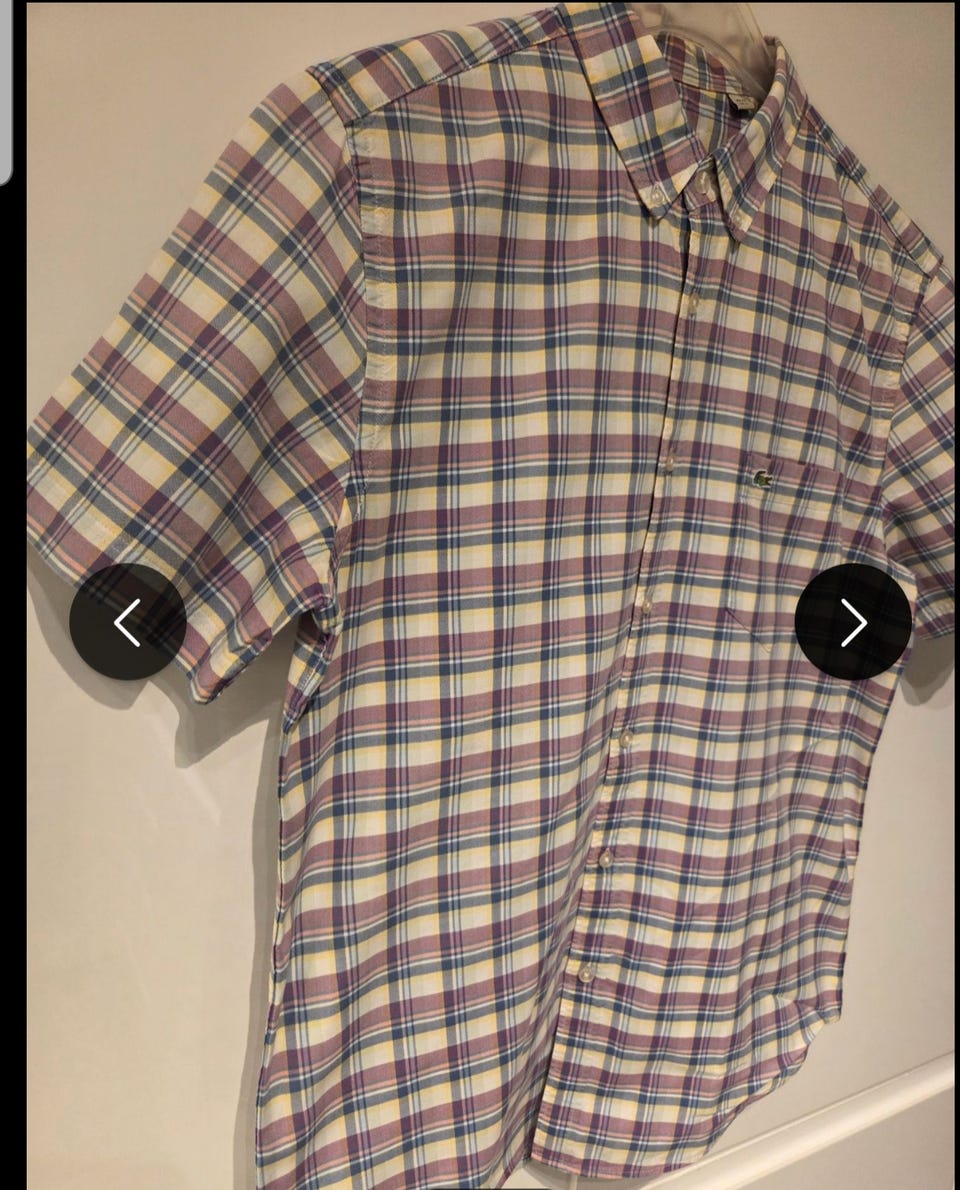960x1190 pixels.
Task: Advance to the next shirt photo
Action: [853, 622]
